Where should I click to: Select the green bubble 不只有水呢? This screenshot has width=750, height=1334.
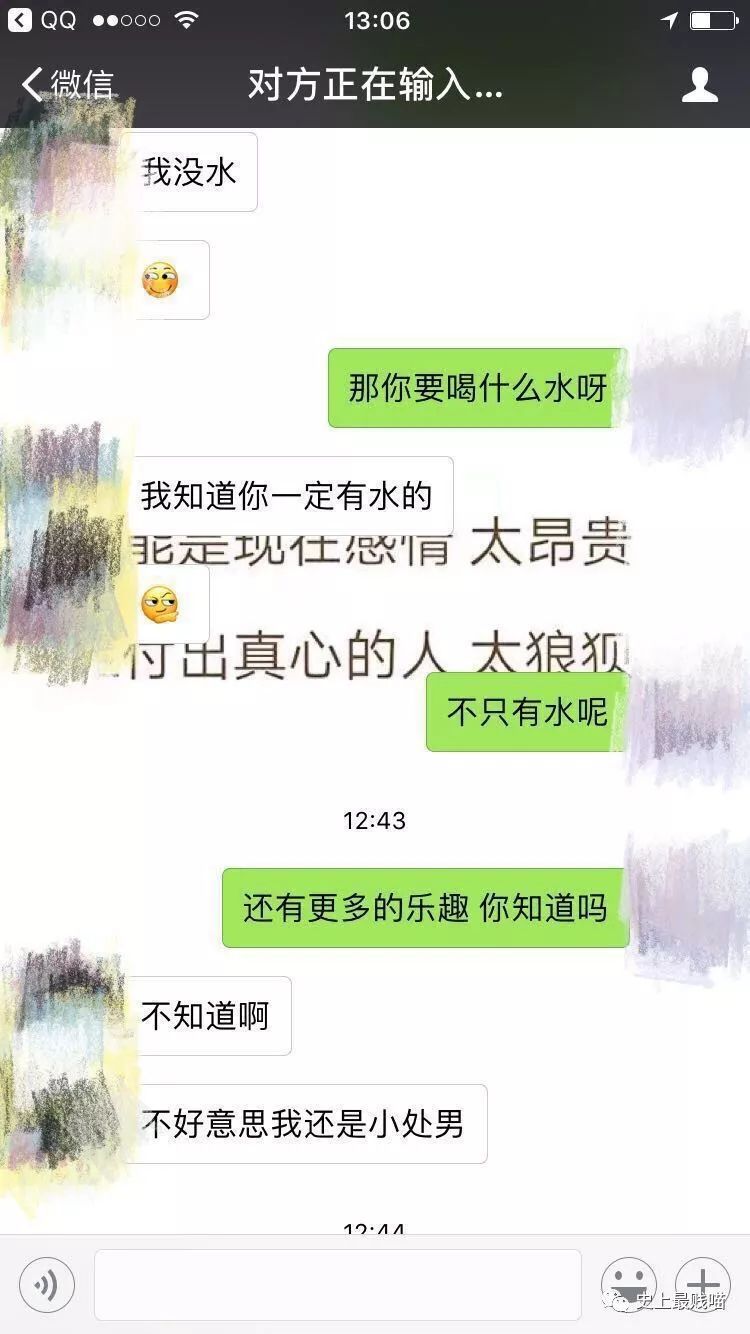(525, 712)
